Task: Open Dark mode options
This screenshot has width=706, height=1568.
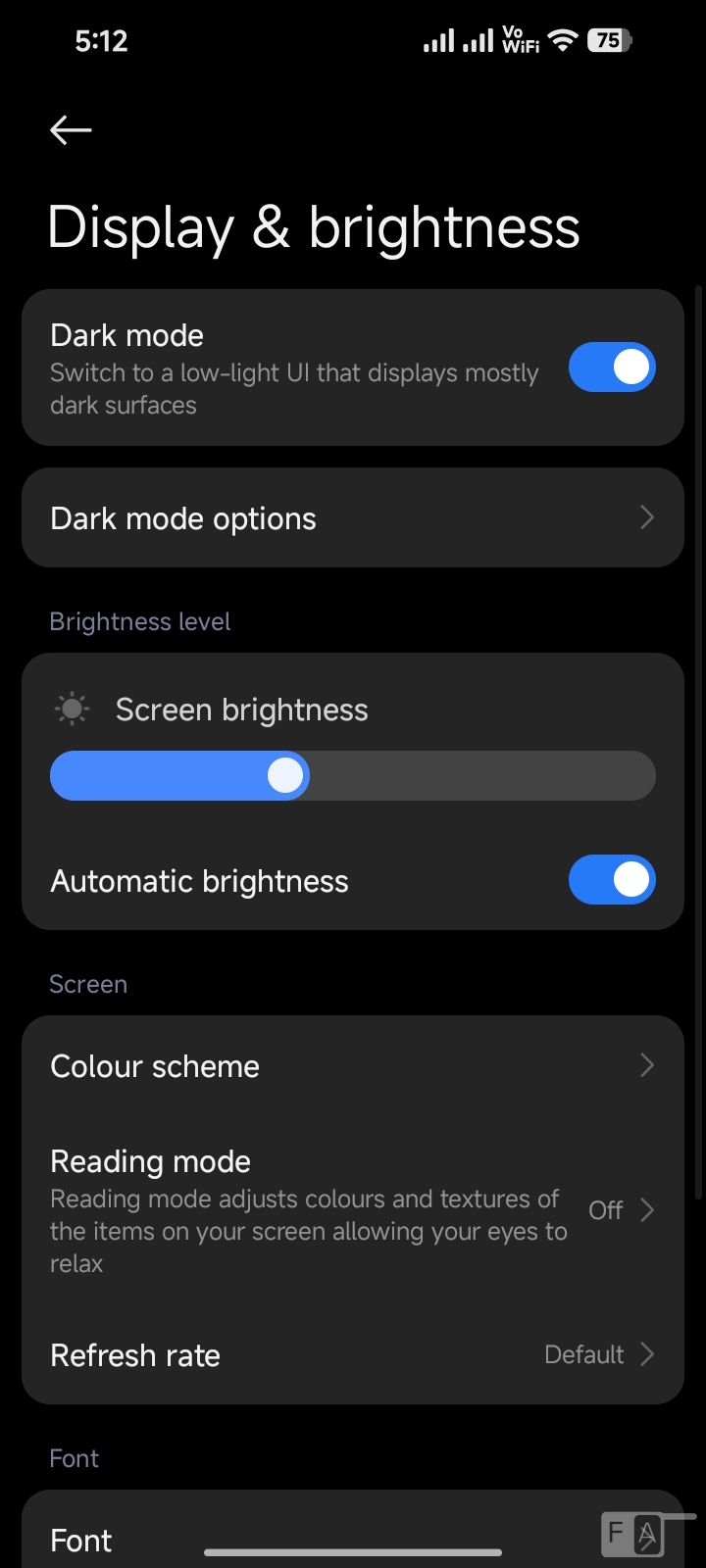Action: pyautogui.click(x=353, y=517)
